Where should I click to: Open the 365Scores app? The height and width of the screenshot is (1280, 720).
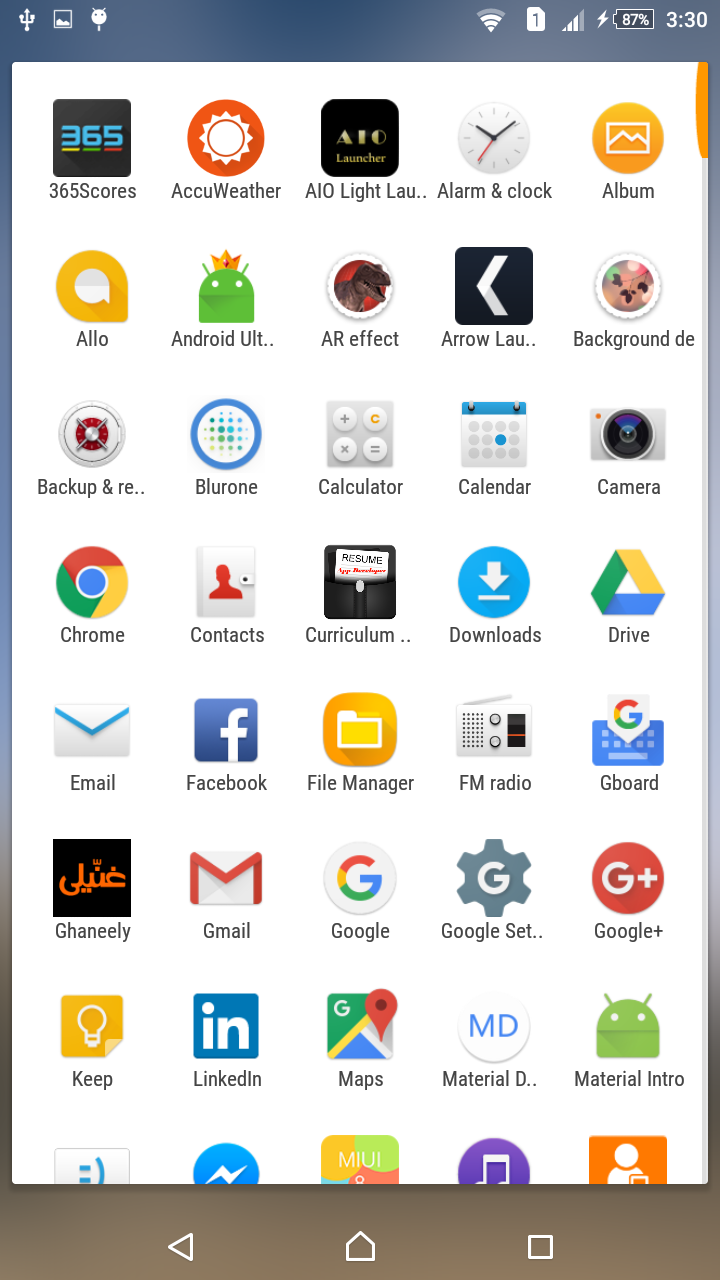pos(91,138)
